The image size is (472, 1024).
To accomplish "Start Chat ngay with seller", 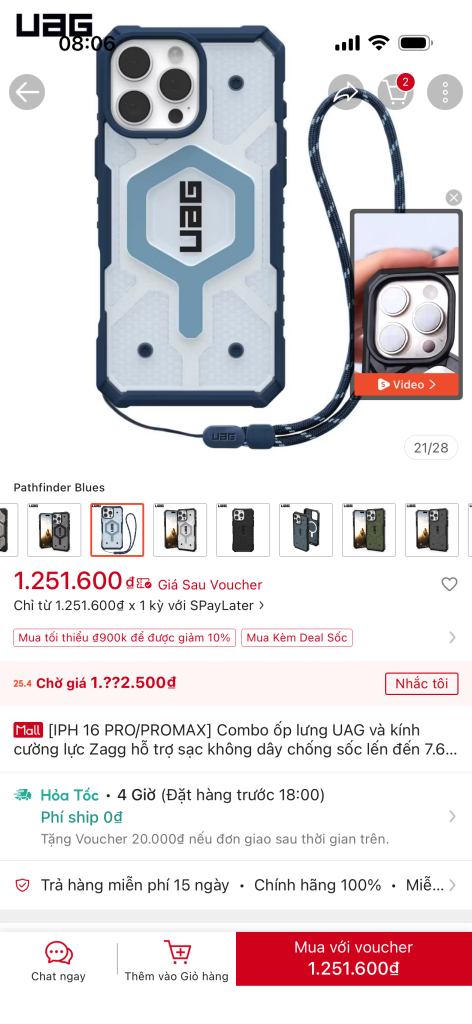I will 58,961.
